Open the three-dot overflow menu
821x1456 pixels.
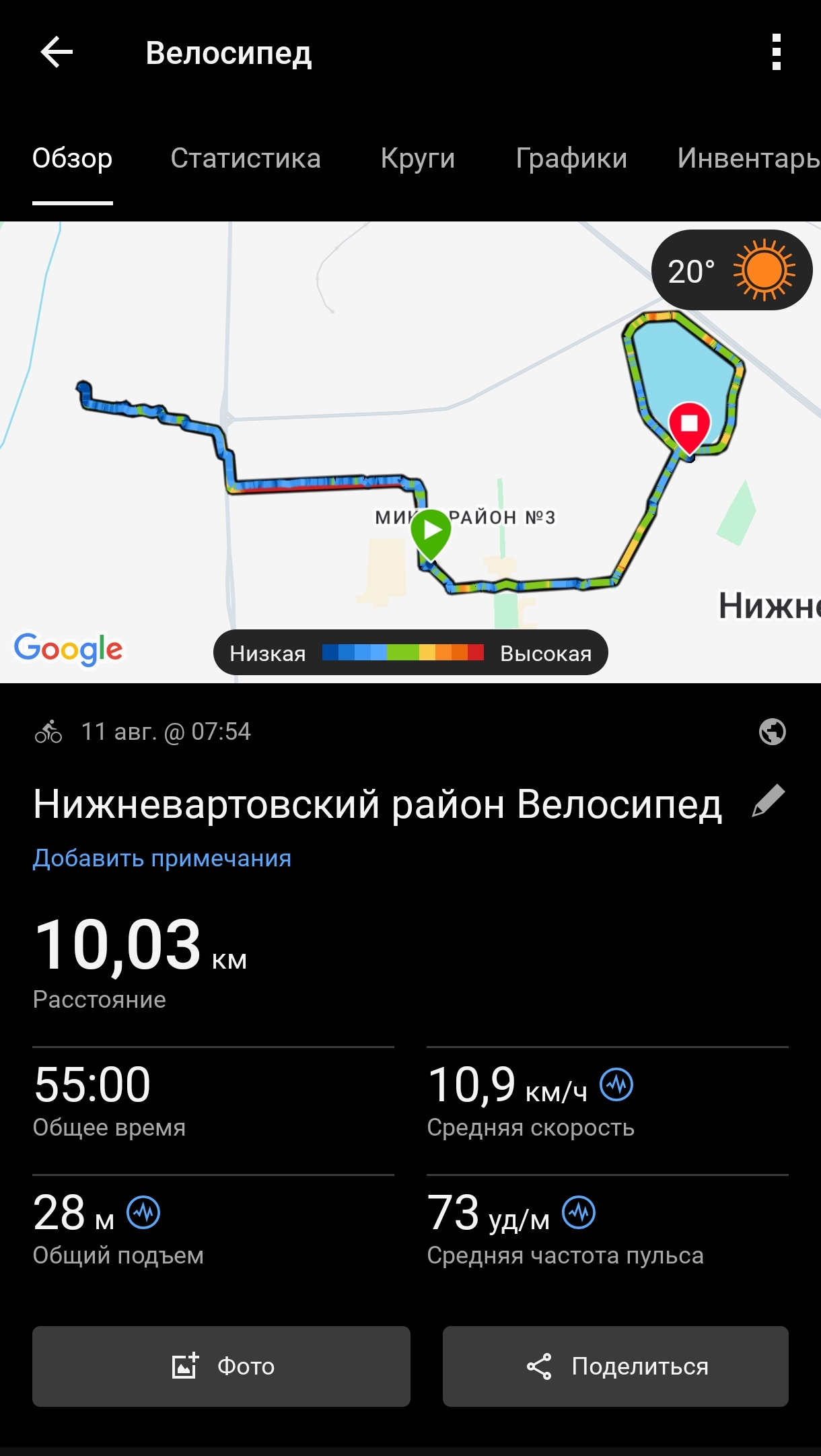pos(777,53)
